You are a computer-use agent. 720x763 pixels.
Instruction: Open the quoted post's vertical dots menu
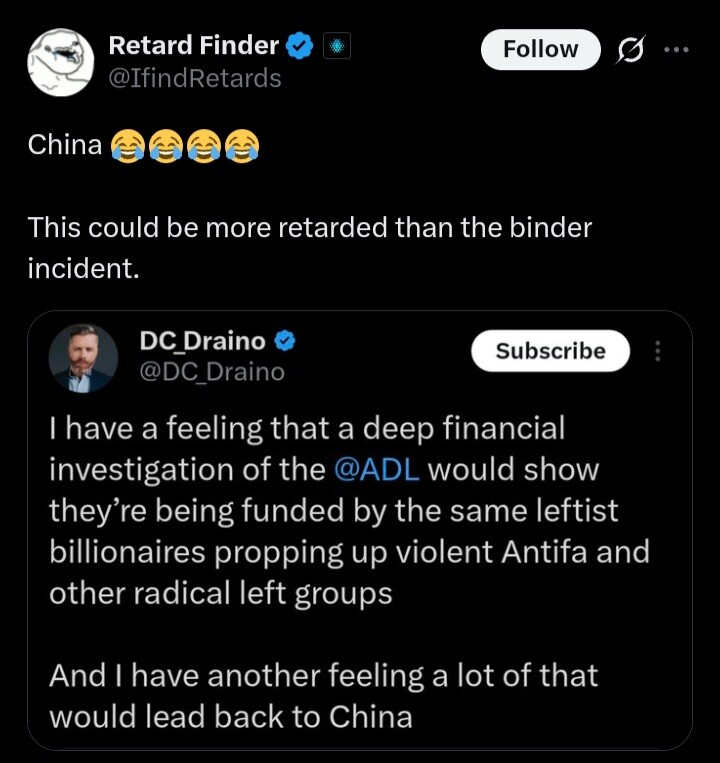(x=658, y=351)
